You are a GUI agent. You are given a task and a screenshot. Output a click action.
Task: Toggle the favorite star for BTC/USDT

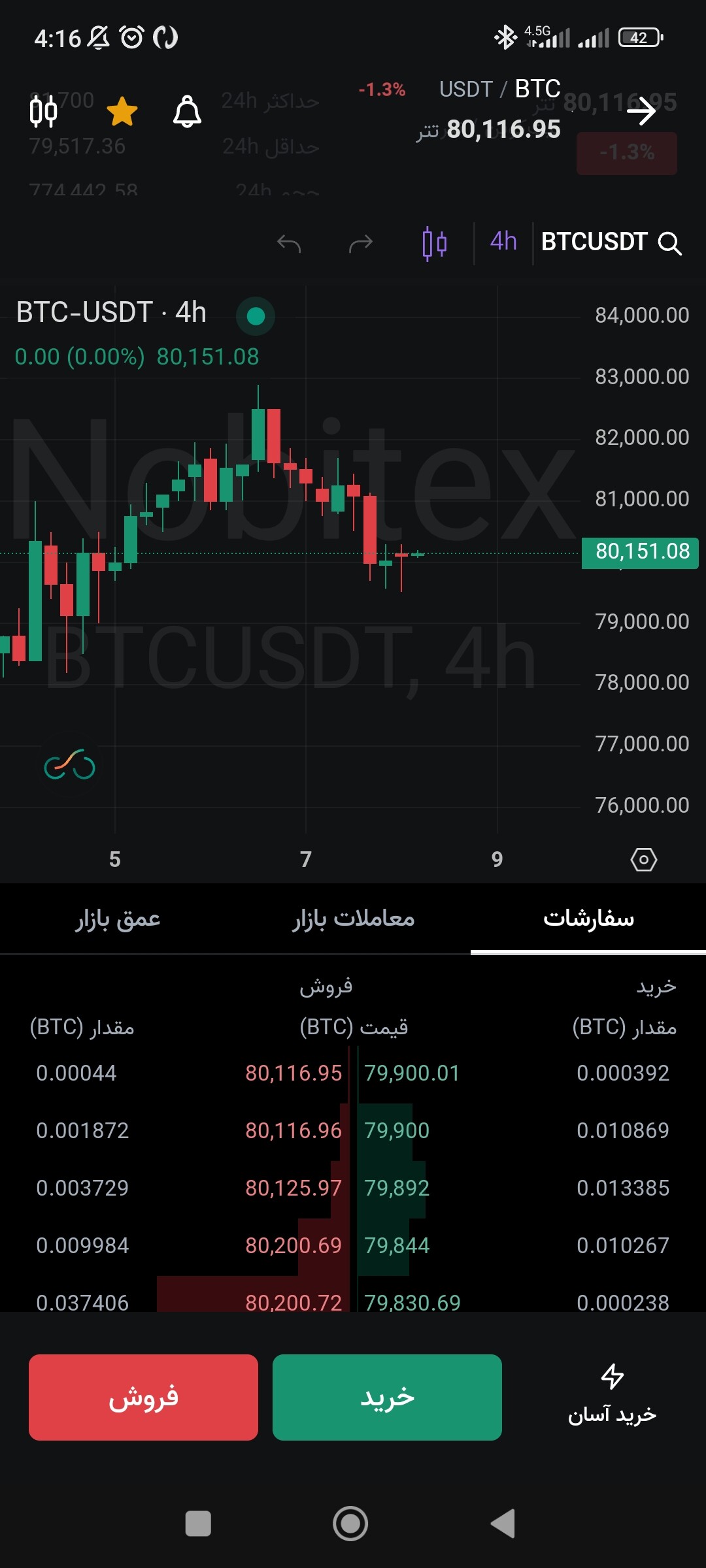(122, 111)
